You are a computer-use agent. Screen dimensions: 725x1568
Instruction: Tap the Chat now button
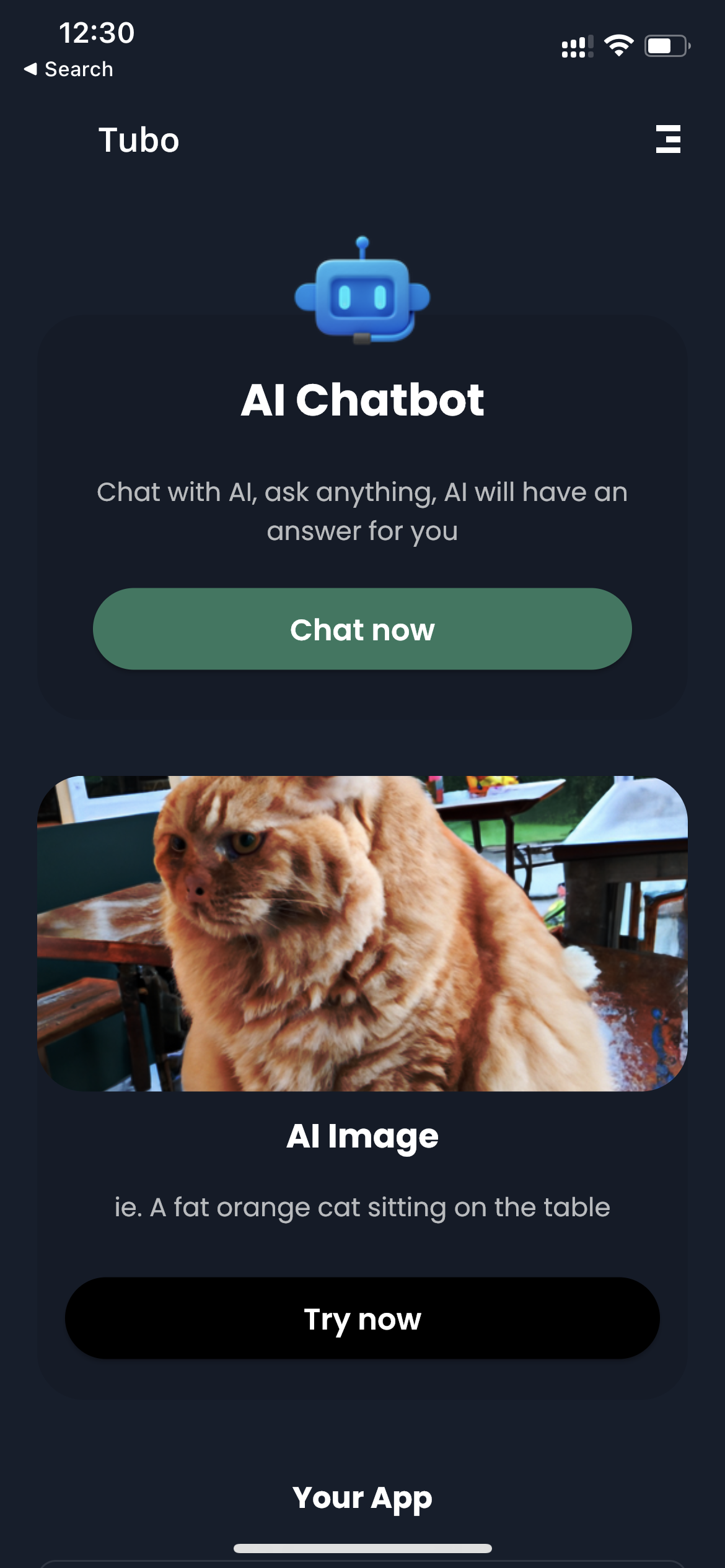point(362,629)
